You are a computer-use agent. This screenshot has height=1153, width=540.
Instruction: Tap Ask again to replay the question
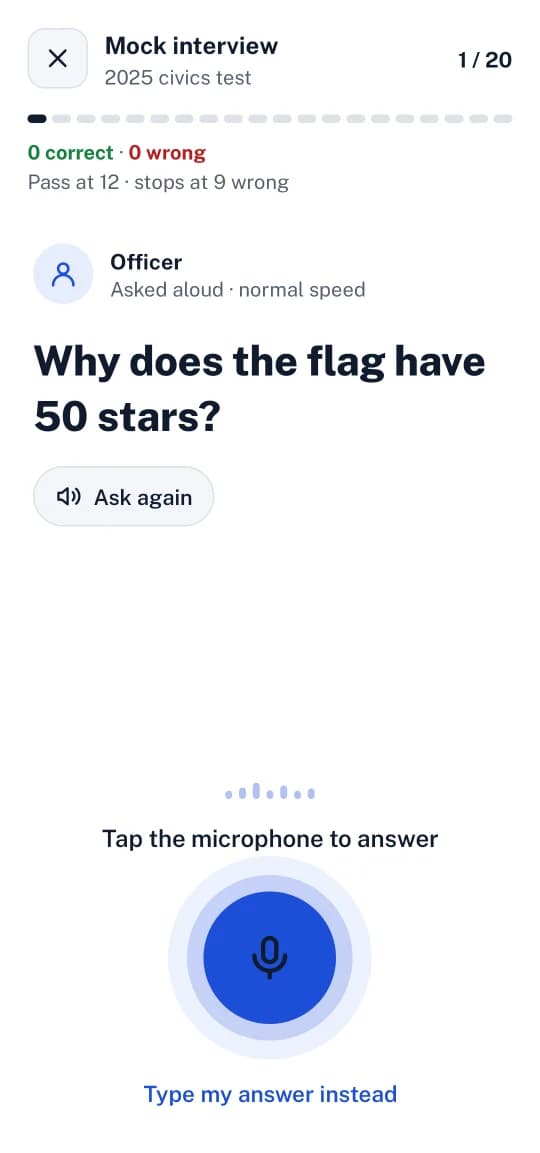124,497
